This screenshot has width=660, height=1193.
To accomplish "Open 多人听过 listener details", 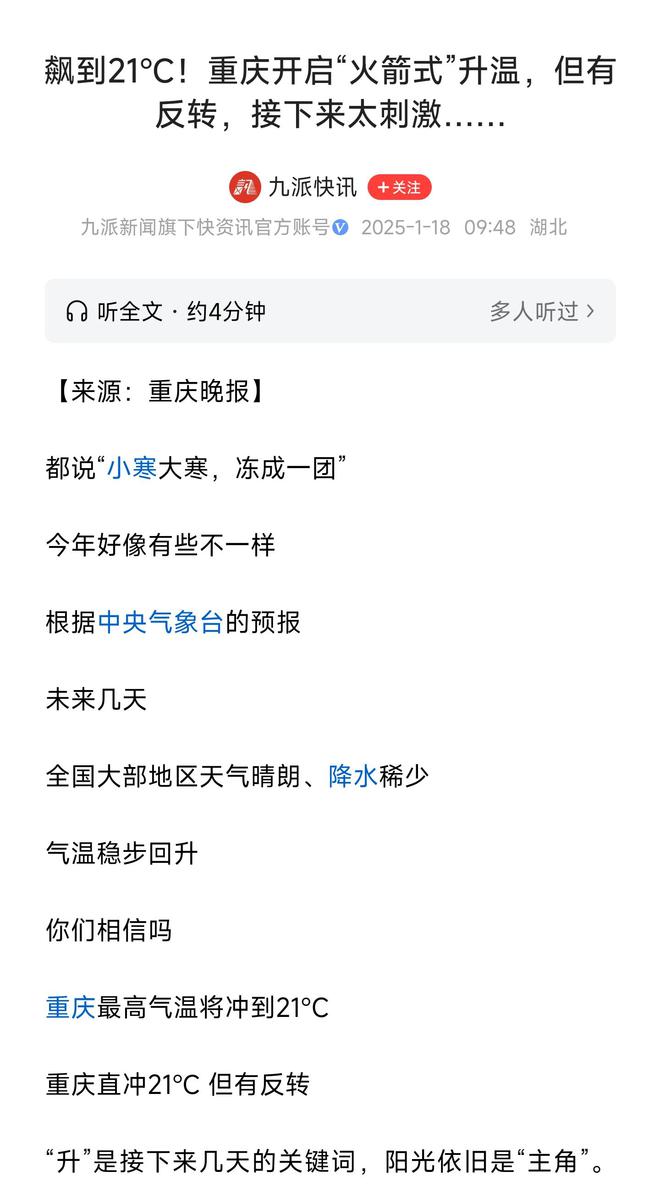I will pyautogui.click(x=542, y=311).
